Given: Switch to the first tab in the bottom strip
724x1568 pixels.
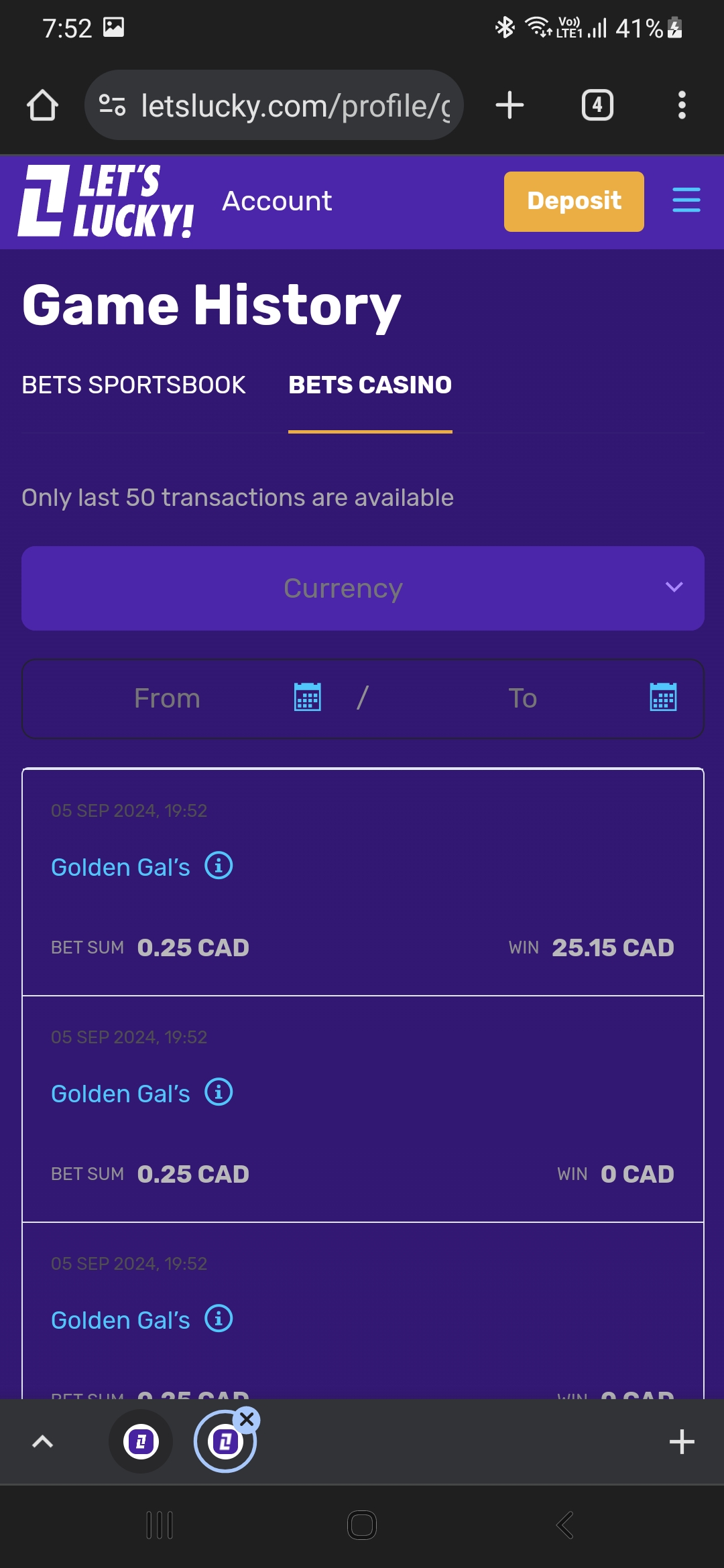Looking at the screenshot, I should pyautogui.click(x=141, y=1441).
